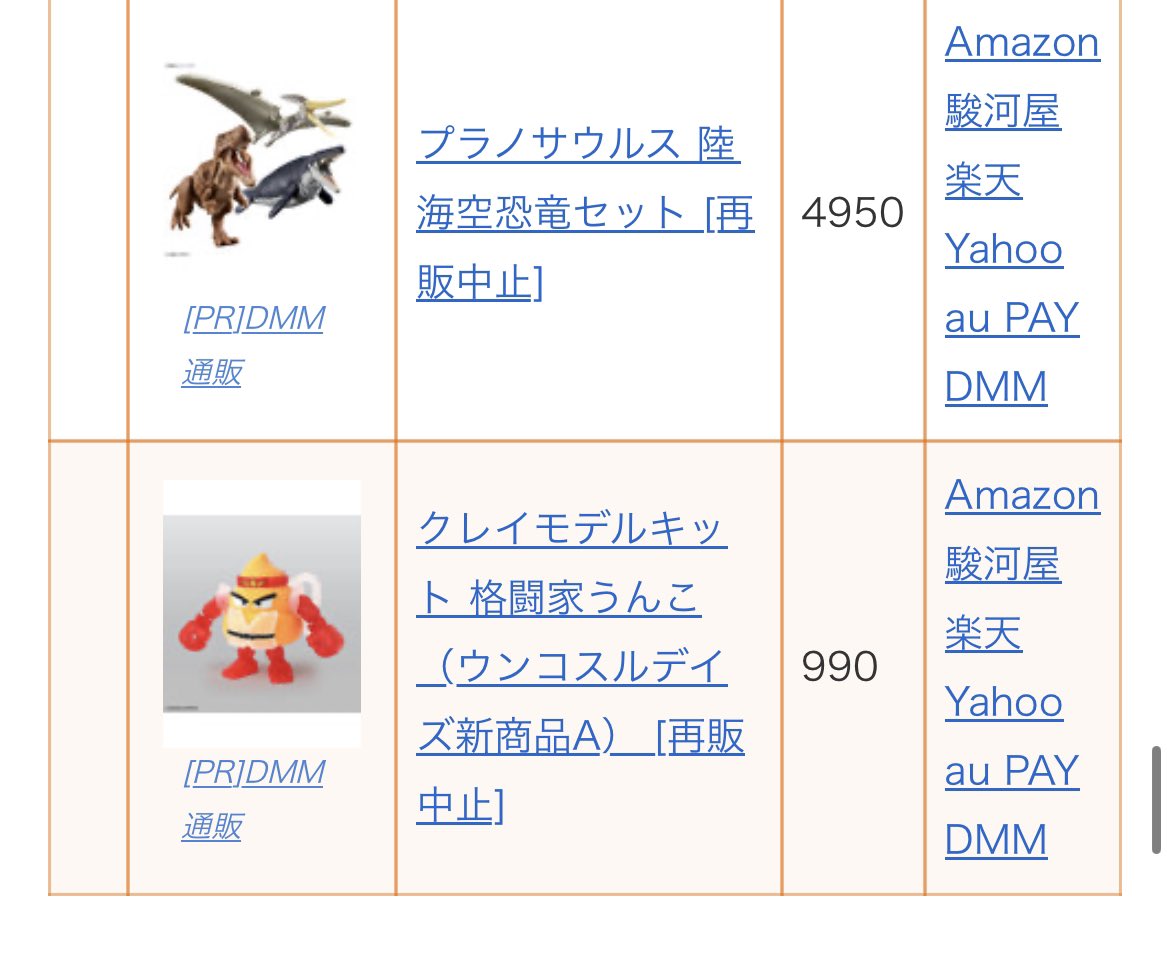The height and width of the screenshot is (961, 1170).
Task: Open DMM link for 格闘家うんこ kit
Action: (995, 840)
